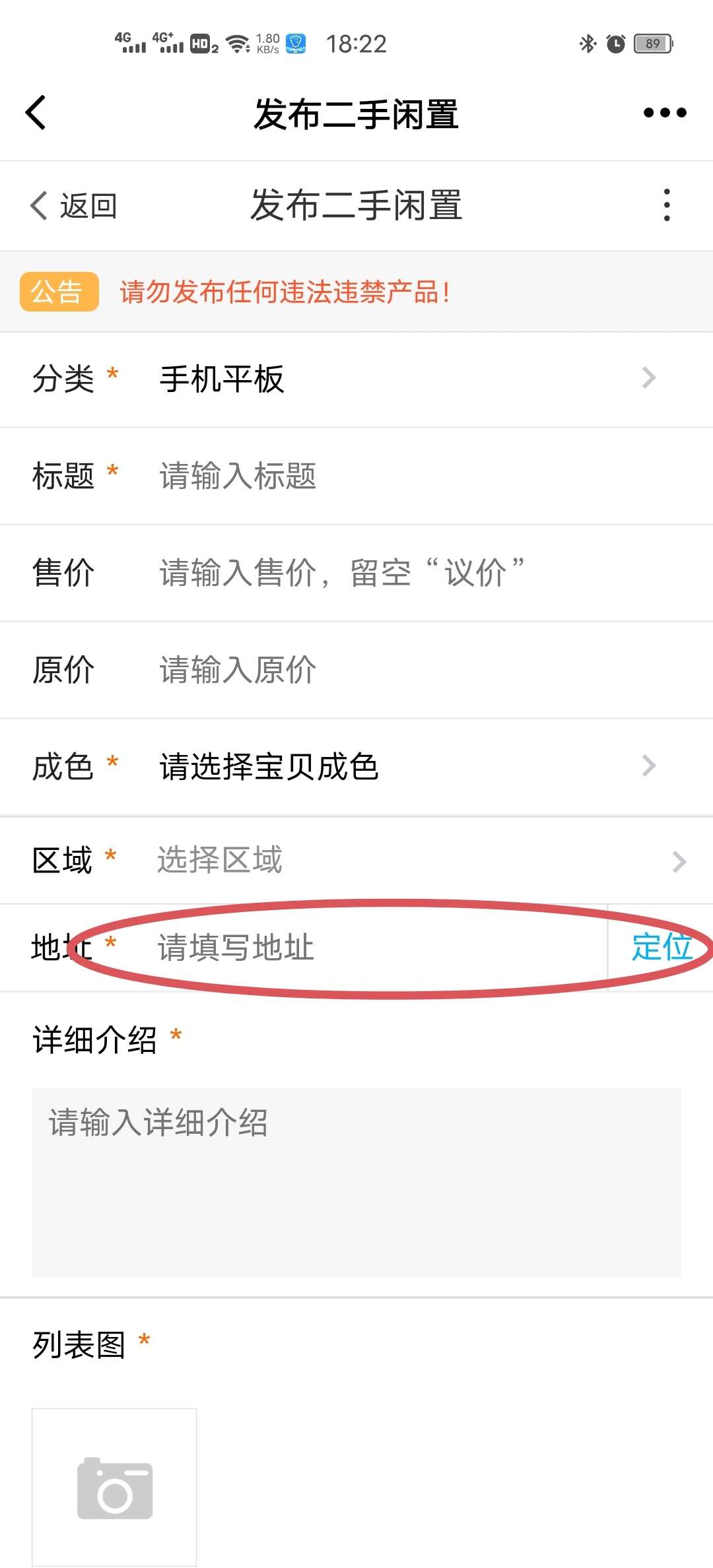Add a 列表图 photo via camera tile
This screenshot has width=713, height=1568.
(114, 1487)
